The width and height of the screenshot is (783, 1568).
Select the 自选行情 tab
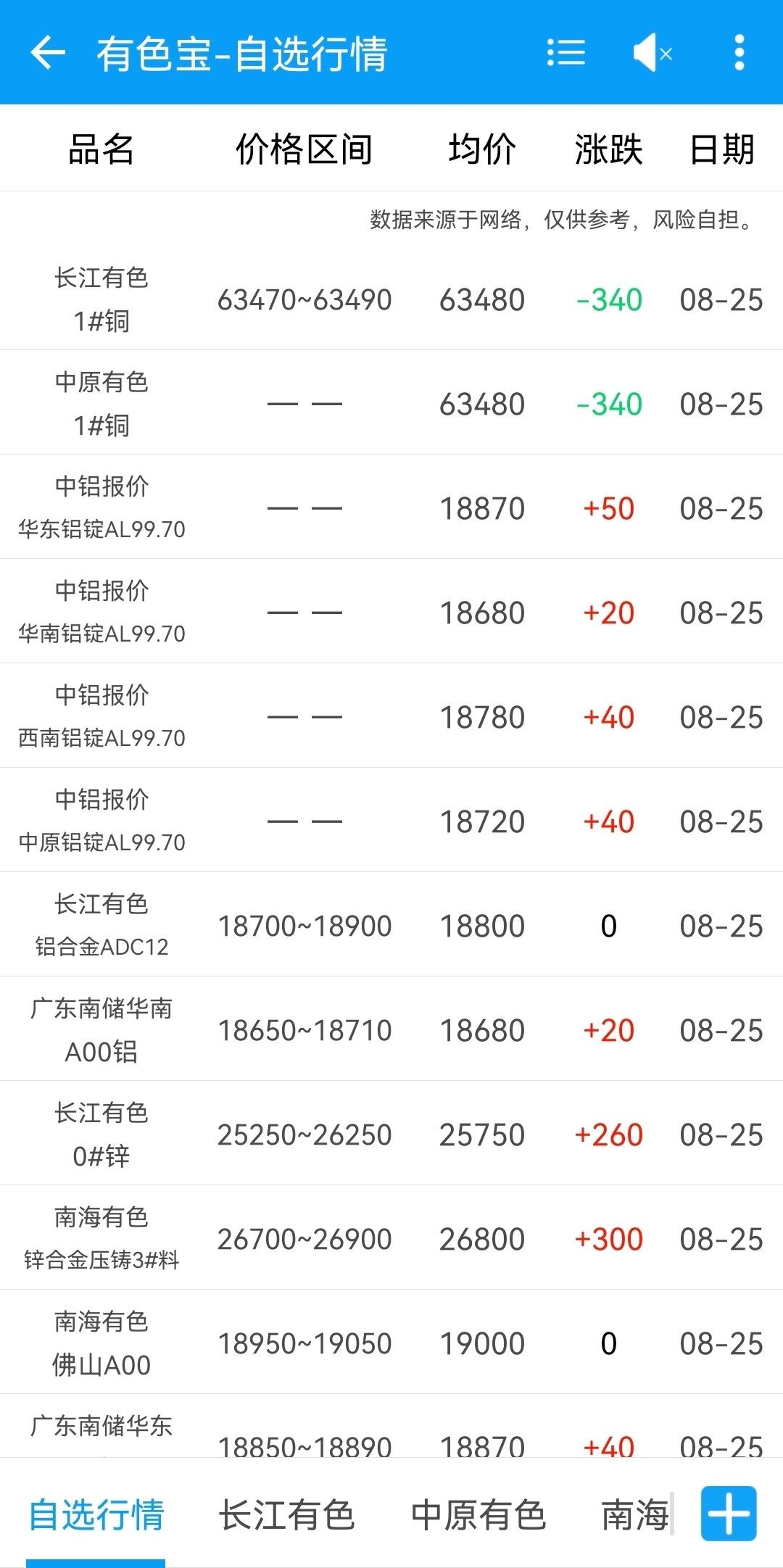pyautogui.click(x=96, y=1515)
